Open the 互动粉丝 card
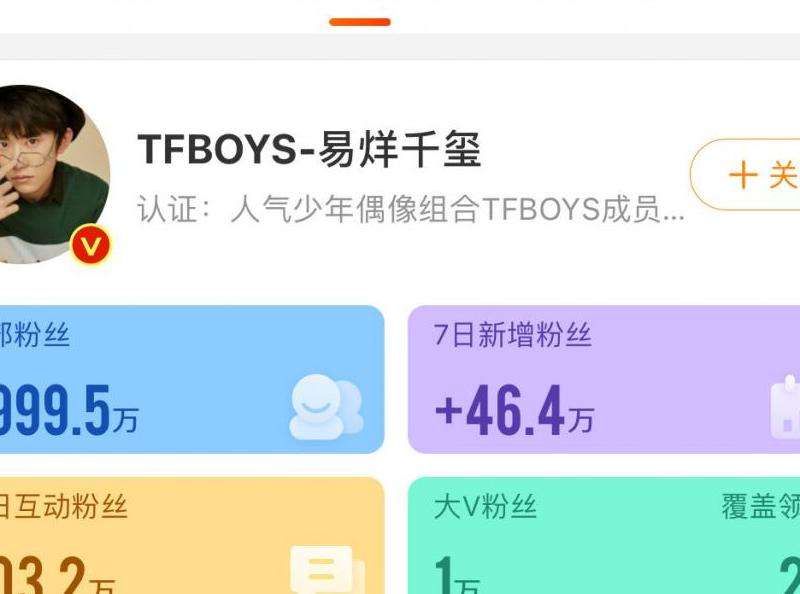This screenshot has width=800, height=594. pyautogui.click(x=190, y=537)
